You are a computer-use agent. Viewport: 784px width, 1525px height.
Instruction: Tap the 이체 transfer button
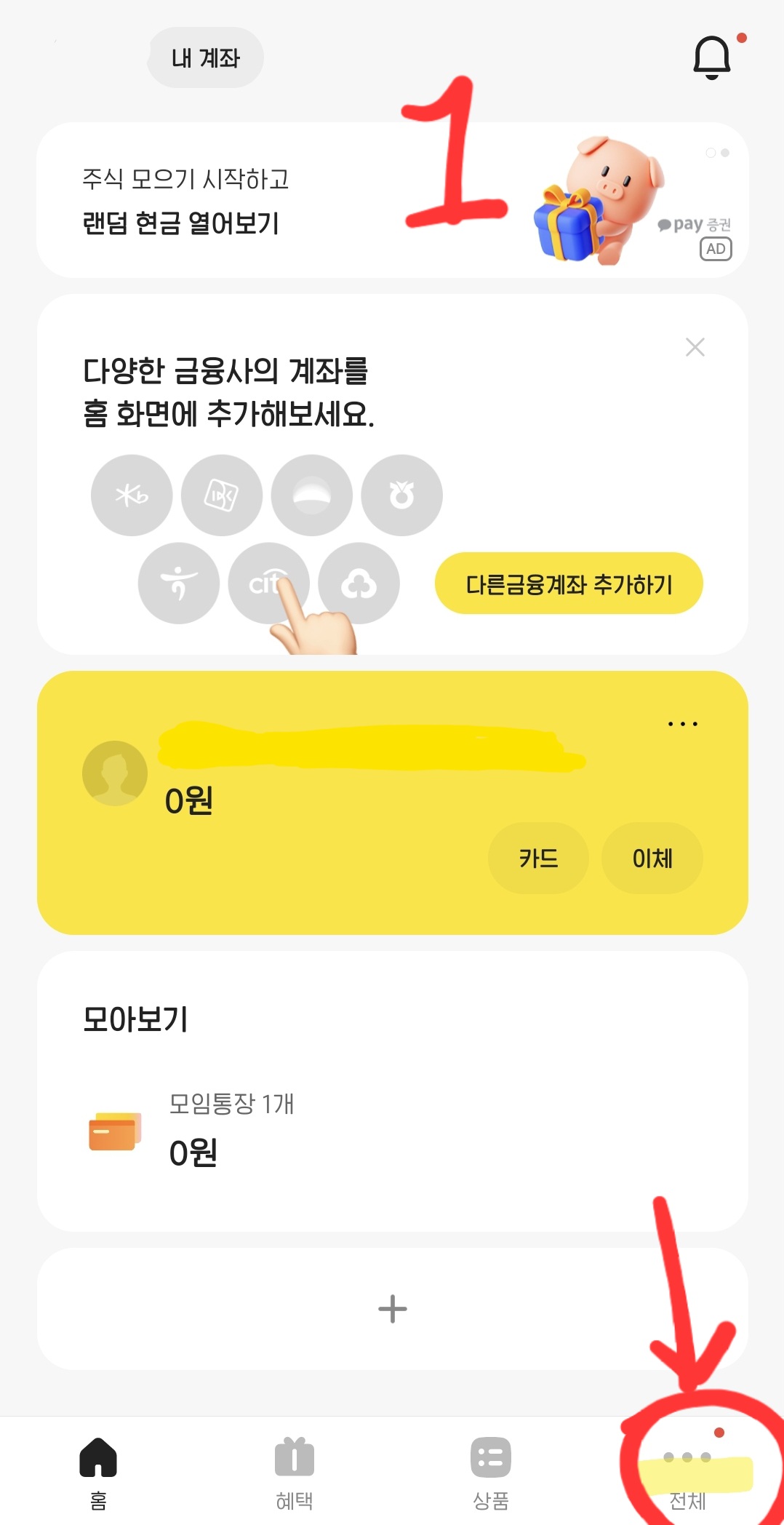(x=652, y=859)
